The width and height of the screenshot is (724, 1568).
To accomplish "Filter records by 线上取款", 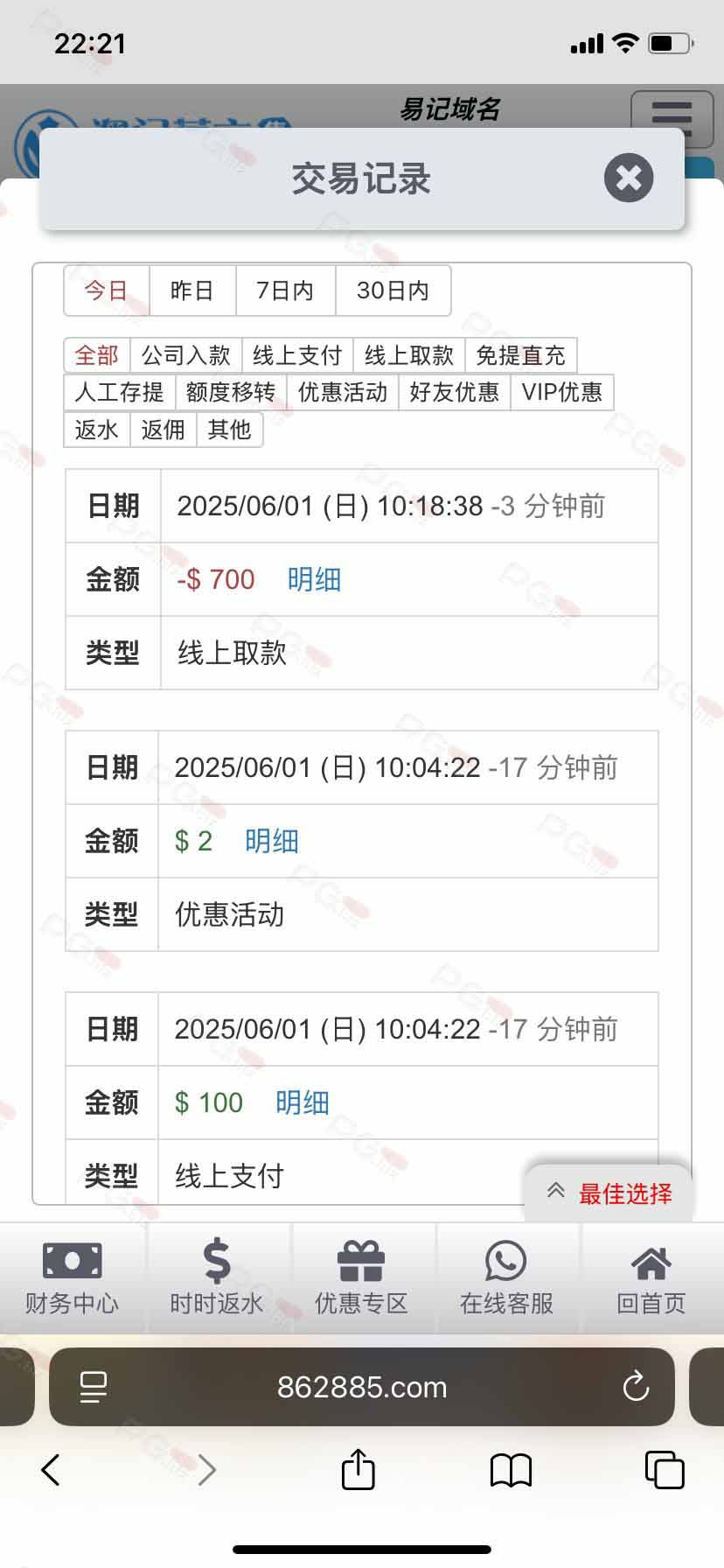I will tap(409, 355).
